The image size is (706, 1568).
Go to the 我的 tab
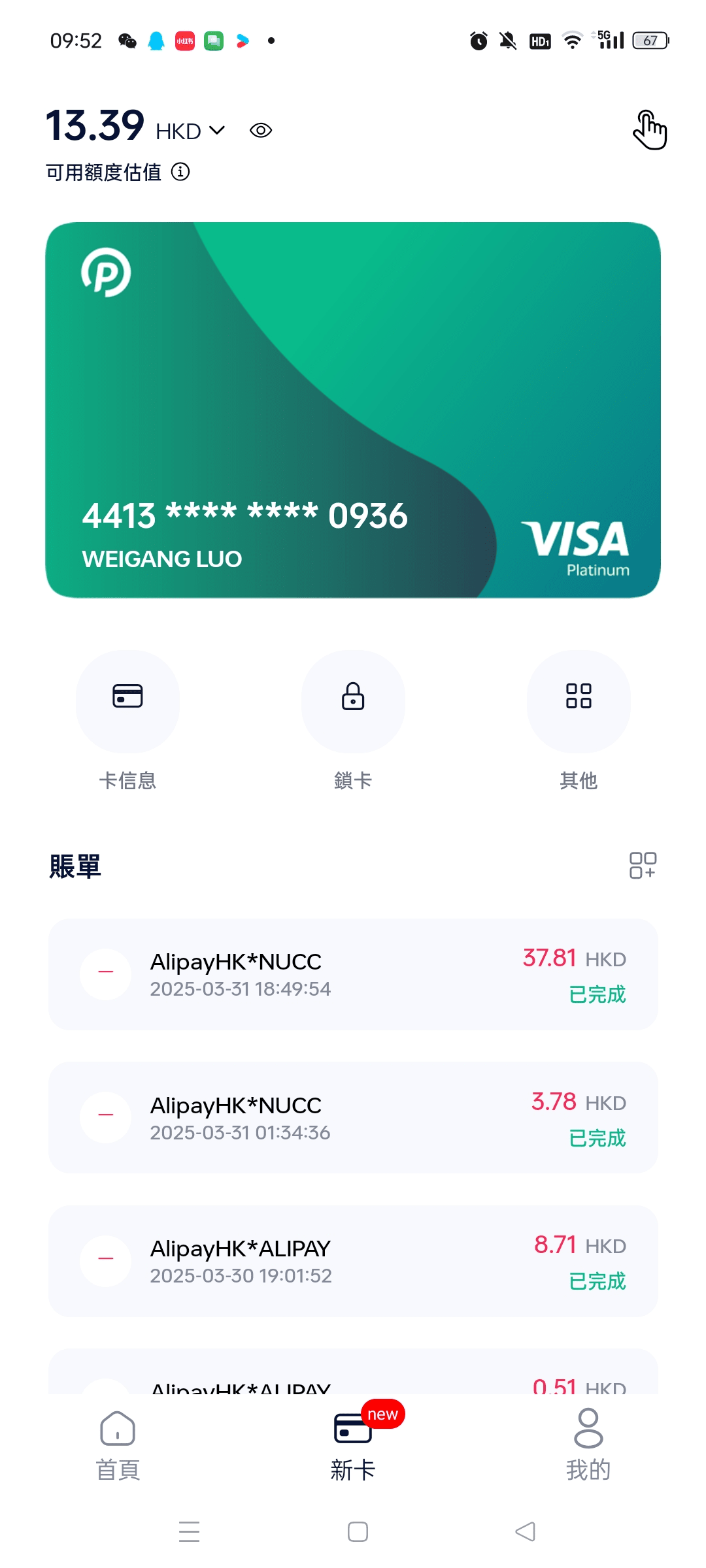[588, 1445]
